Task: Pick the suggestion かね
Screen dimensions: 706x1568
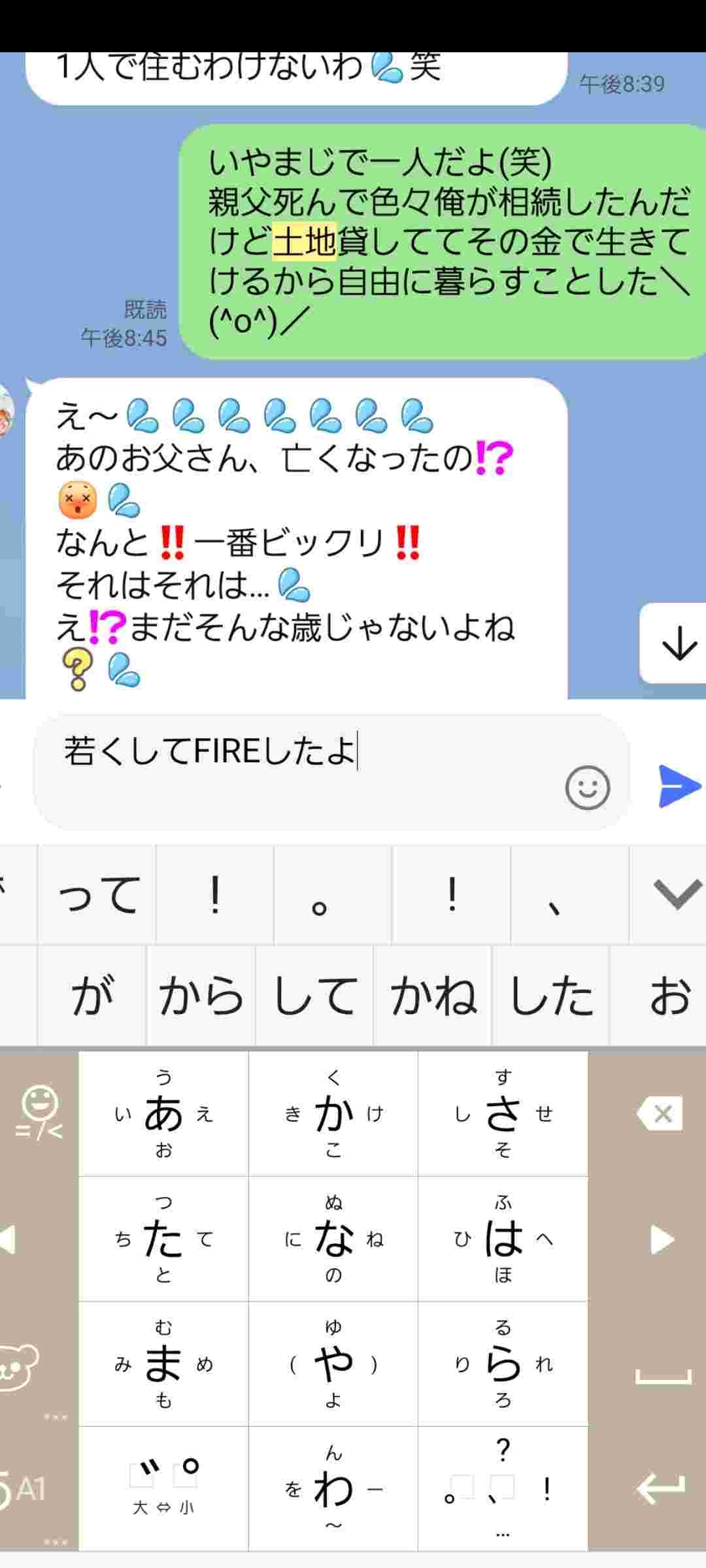Action: pyautogui.click(x=433, y=996)
